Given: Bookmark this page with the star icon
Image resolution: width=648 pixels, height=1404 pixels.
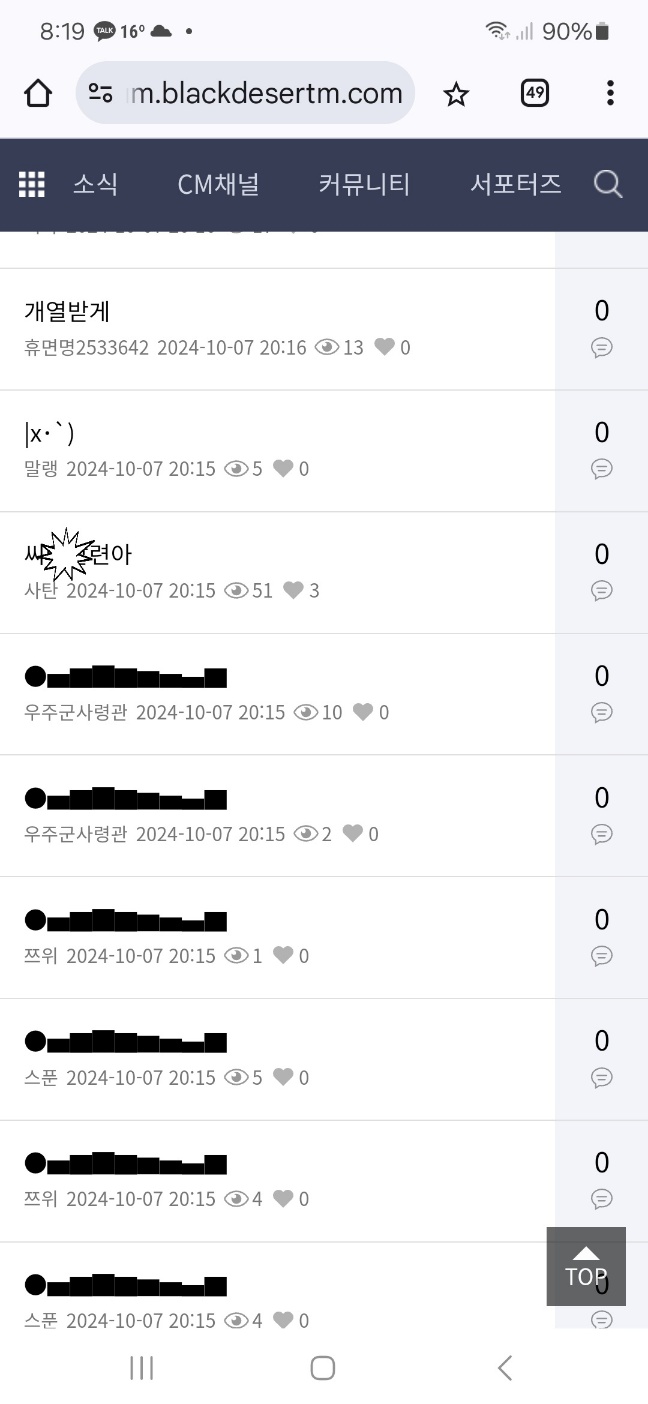Looking at the screenshot, I should click(456, 94).
